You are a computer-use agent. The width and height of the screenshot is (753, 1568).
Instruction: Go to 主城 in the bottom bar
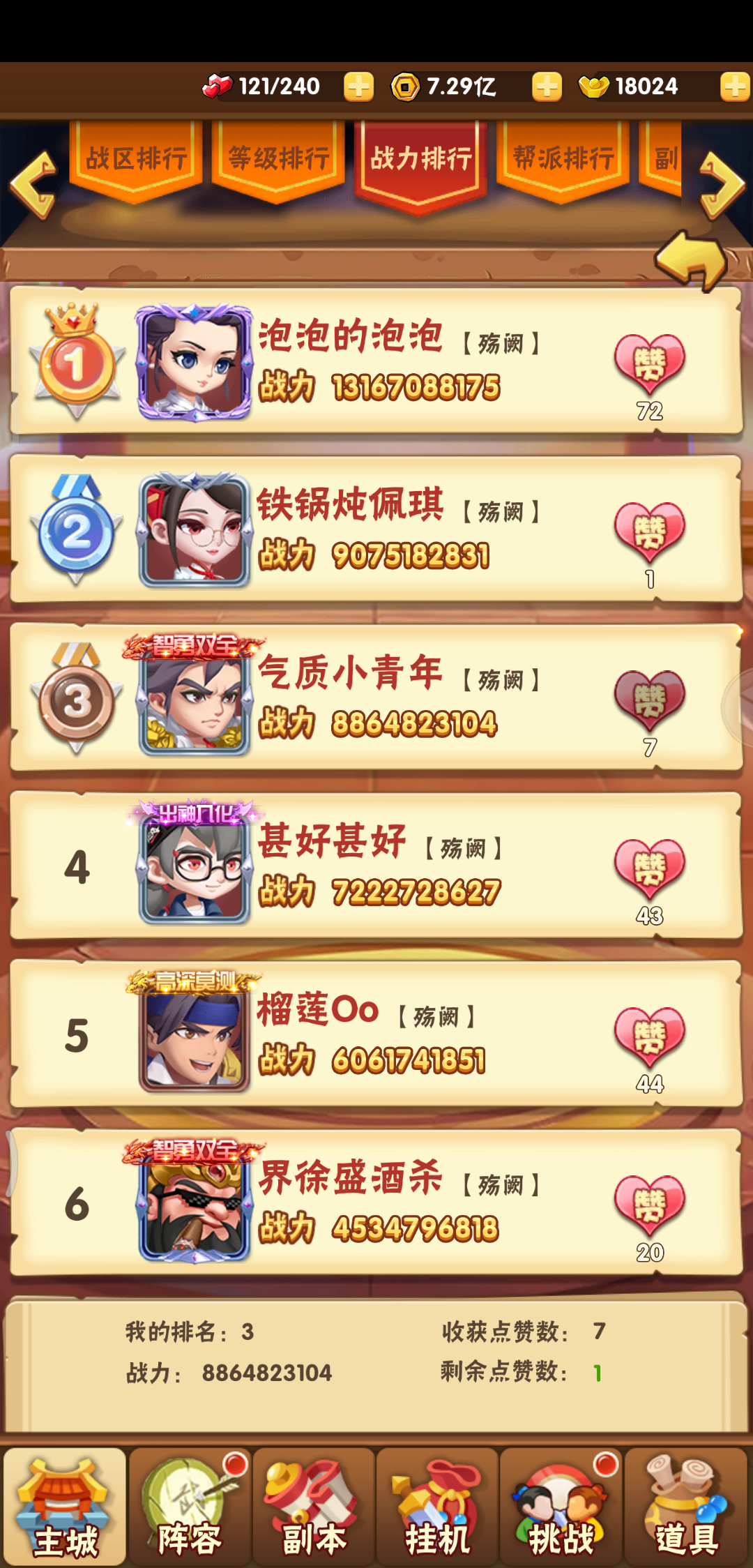pyautogui.click(x=65, y=1507)
